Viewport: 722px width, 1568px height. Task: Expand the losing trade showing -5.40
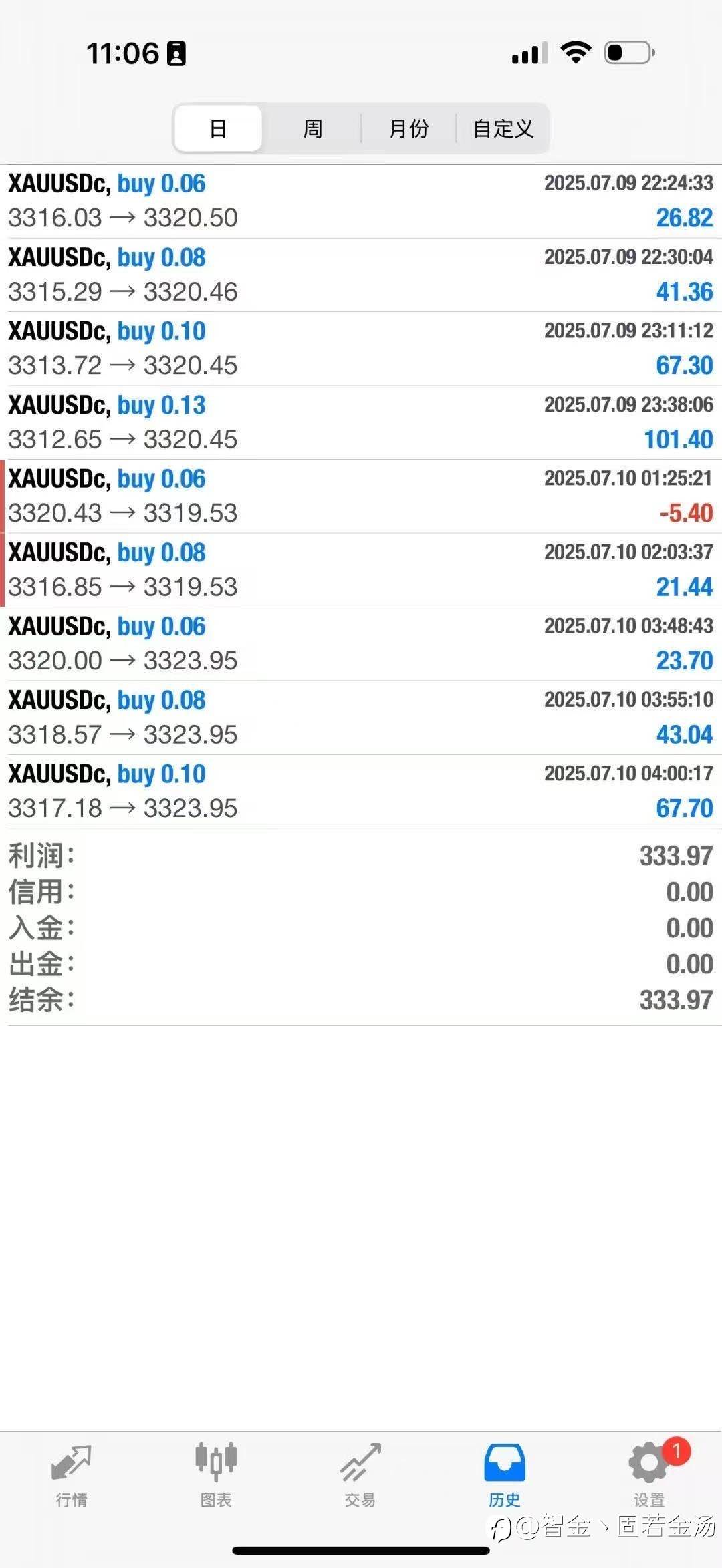361,496
